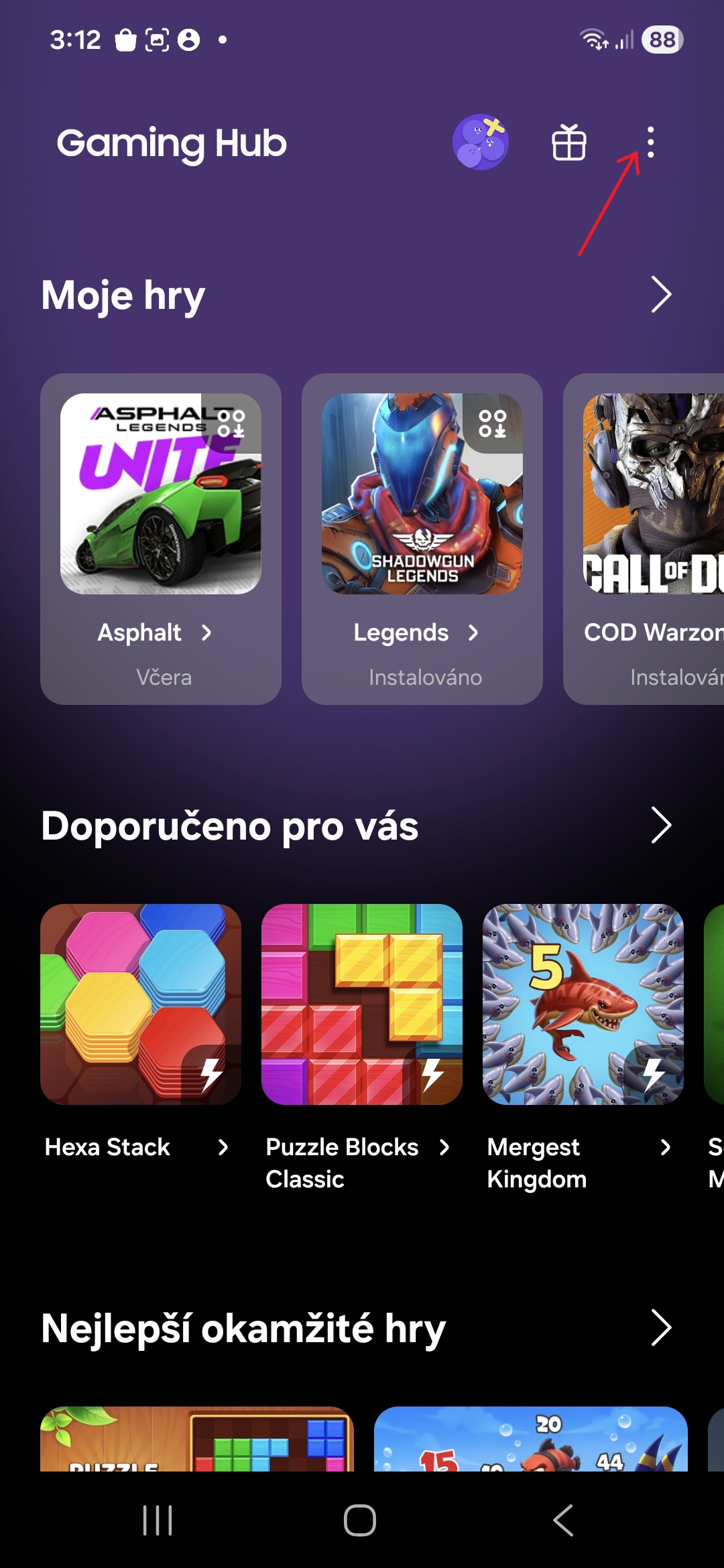Open the wooden block puzzle banner
The image size is (724, 1568).
pos(196,1439)
